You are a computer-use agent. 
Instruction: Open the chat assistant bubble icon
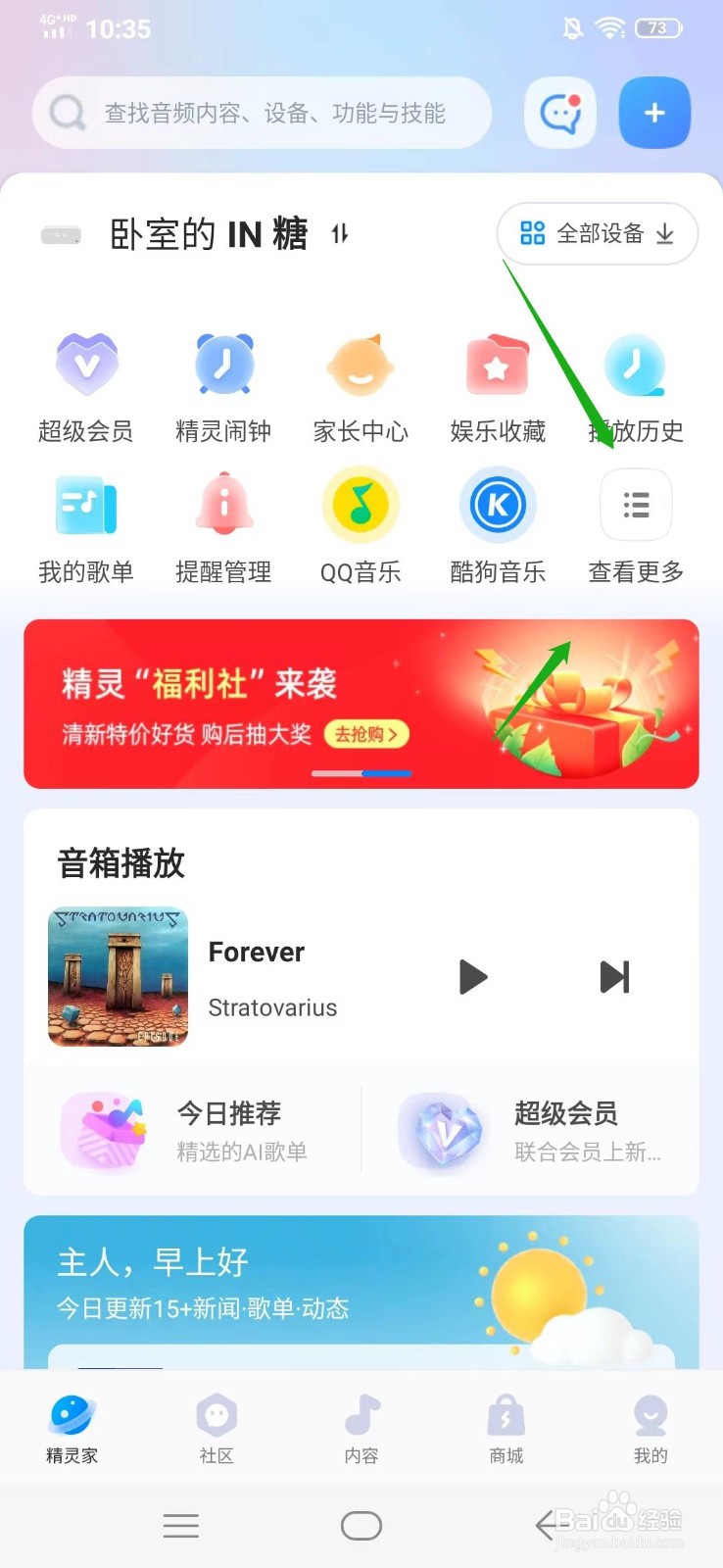[x=559, y=112]
